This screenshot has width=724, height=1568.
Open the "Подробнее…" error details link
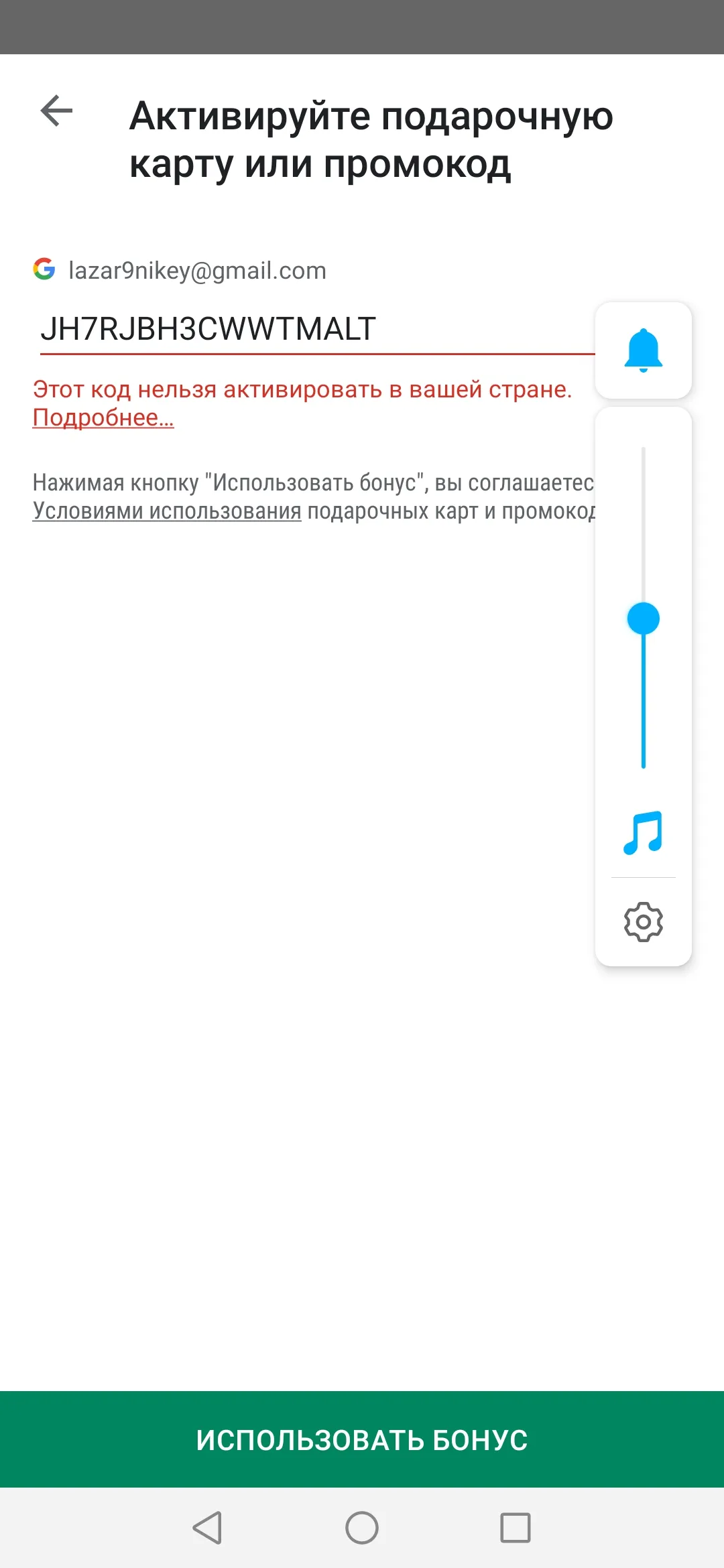(103, 417)
